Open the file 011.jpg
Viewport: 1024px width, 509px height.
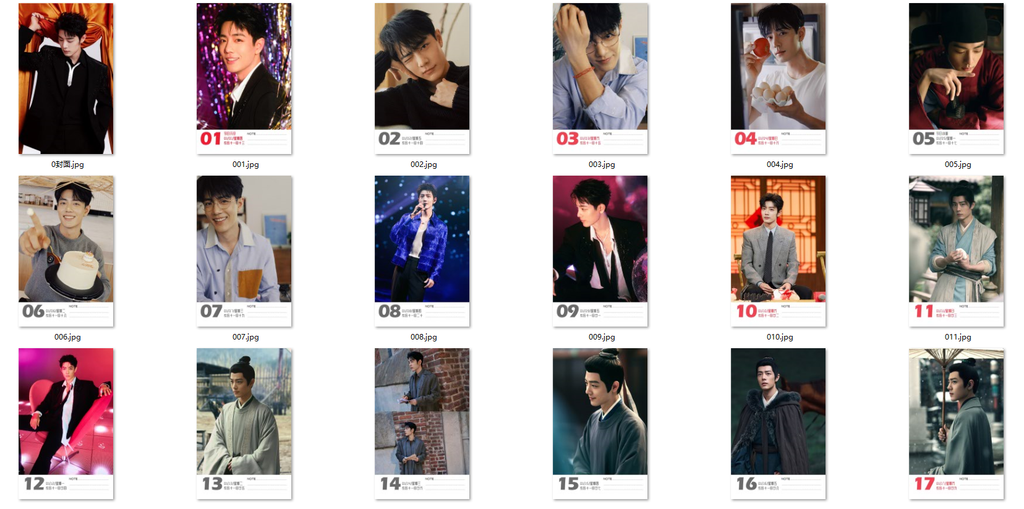956,251
